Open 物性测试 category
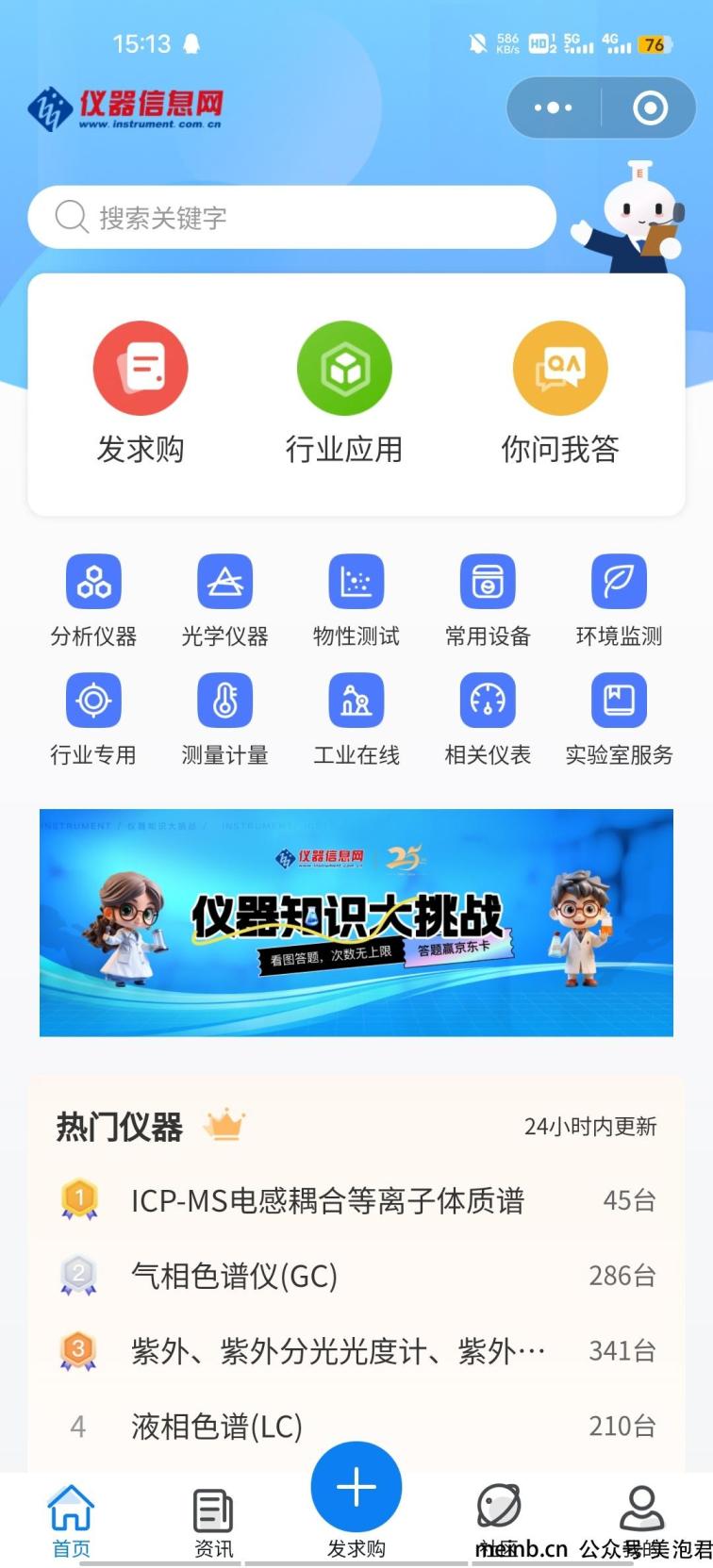 (x=356, y=601)
